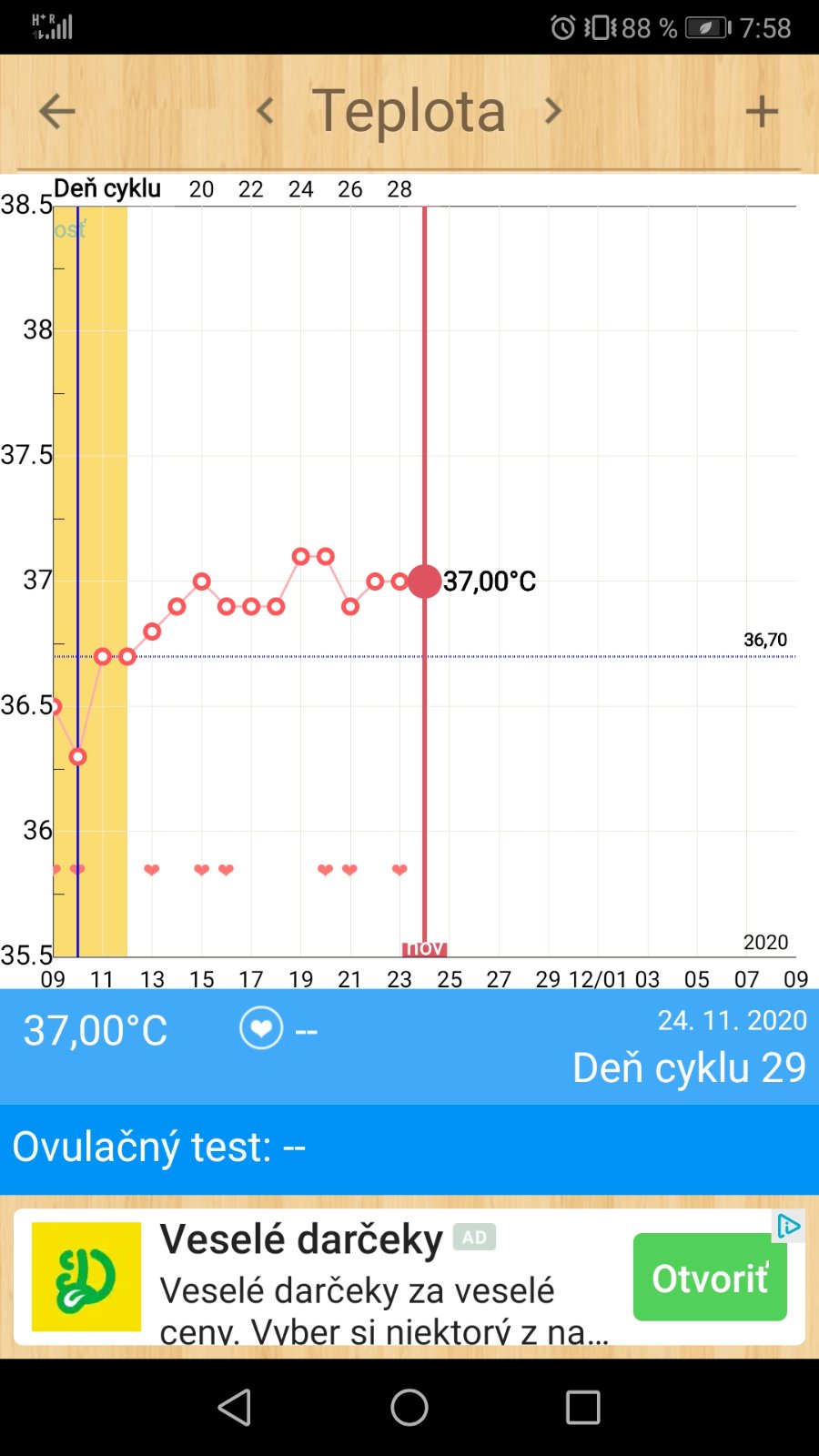Screen dimensions: 819x1456
Task: Open the Otvoriť button in the ad
Action: coord(710,1278)
